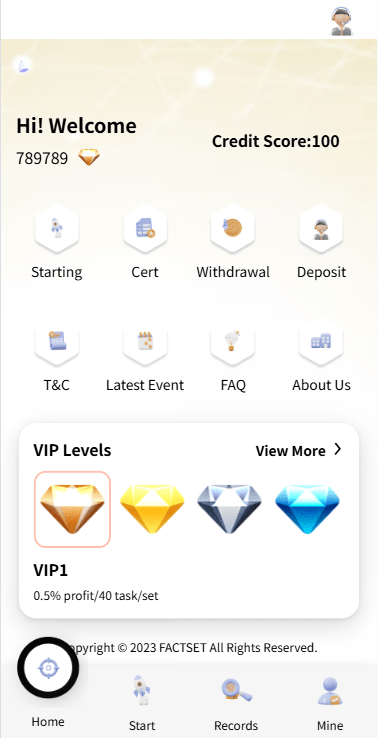Select the silver diamond VIP level
Screen dimensions: 378x738
pos(229,509)
